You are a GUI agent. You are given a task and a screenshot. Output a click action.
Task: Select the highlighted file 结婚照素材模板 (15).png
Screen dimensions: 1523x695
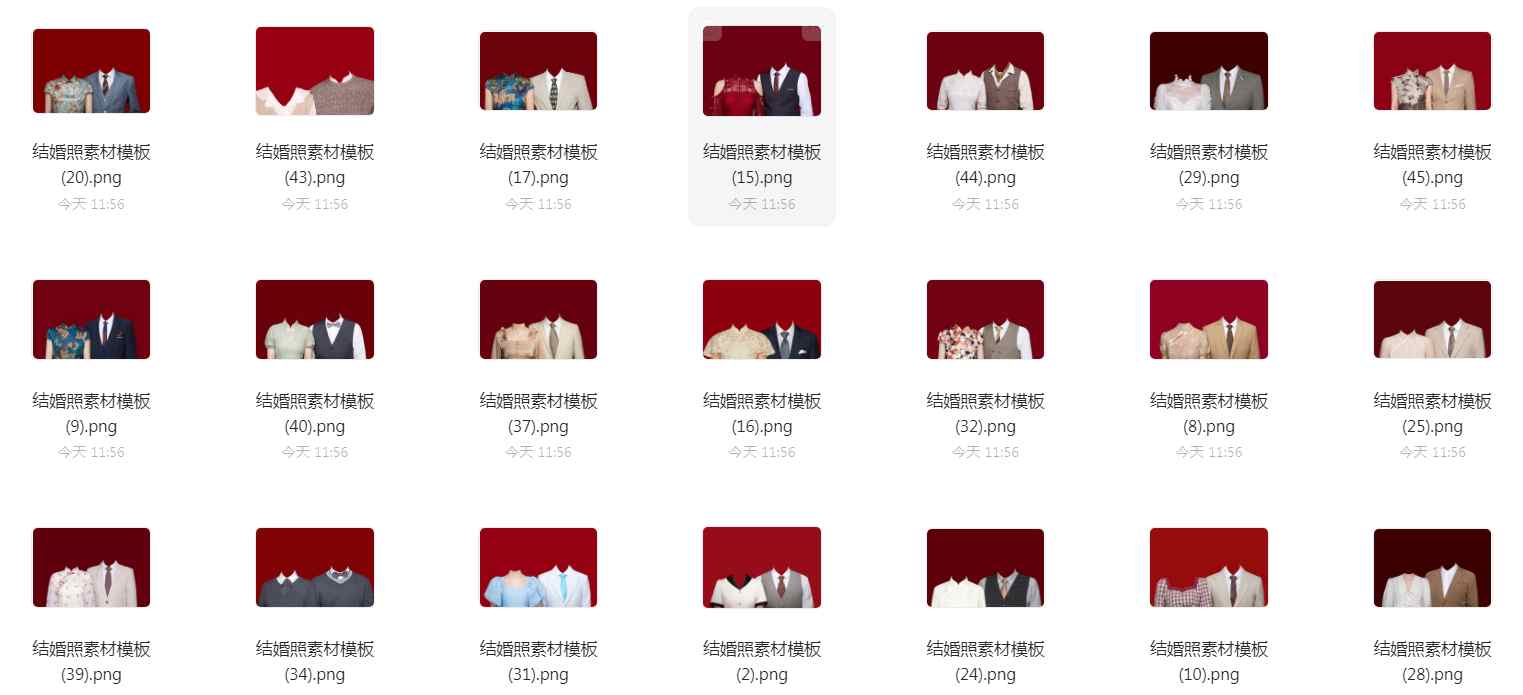click(762, 71)
